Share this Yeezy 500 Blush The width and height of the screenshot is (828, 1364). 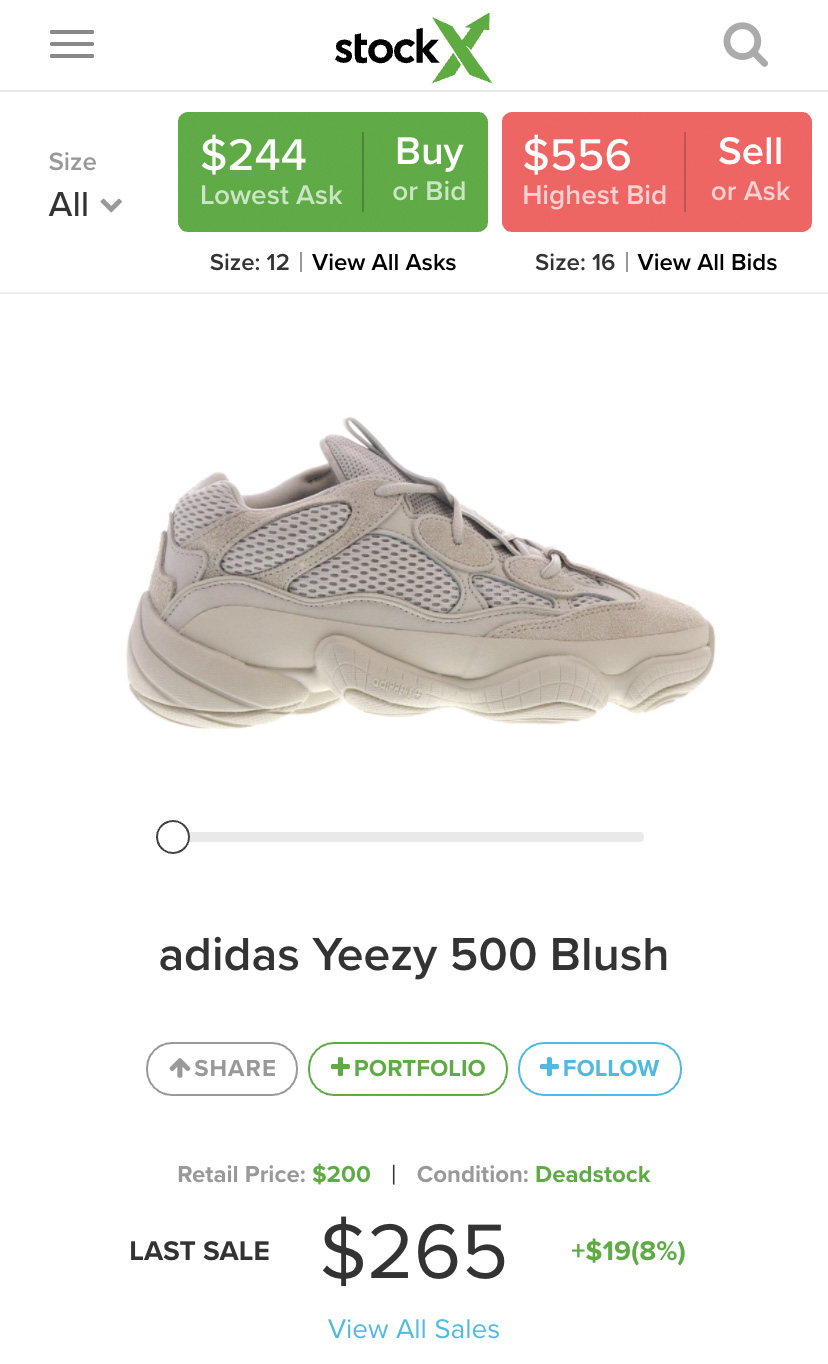222,1068
